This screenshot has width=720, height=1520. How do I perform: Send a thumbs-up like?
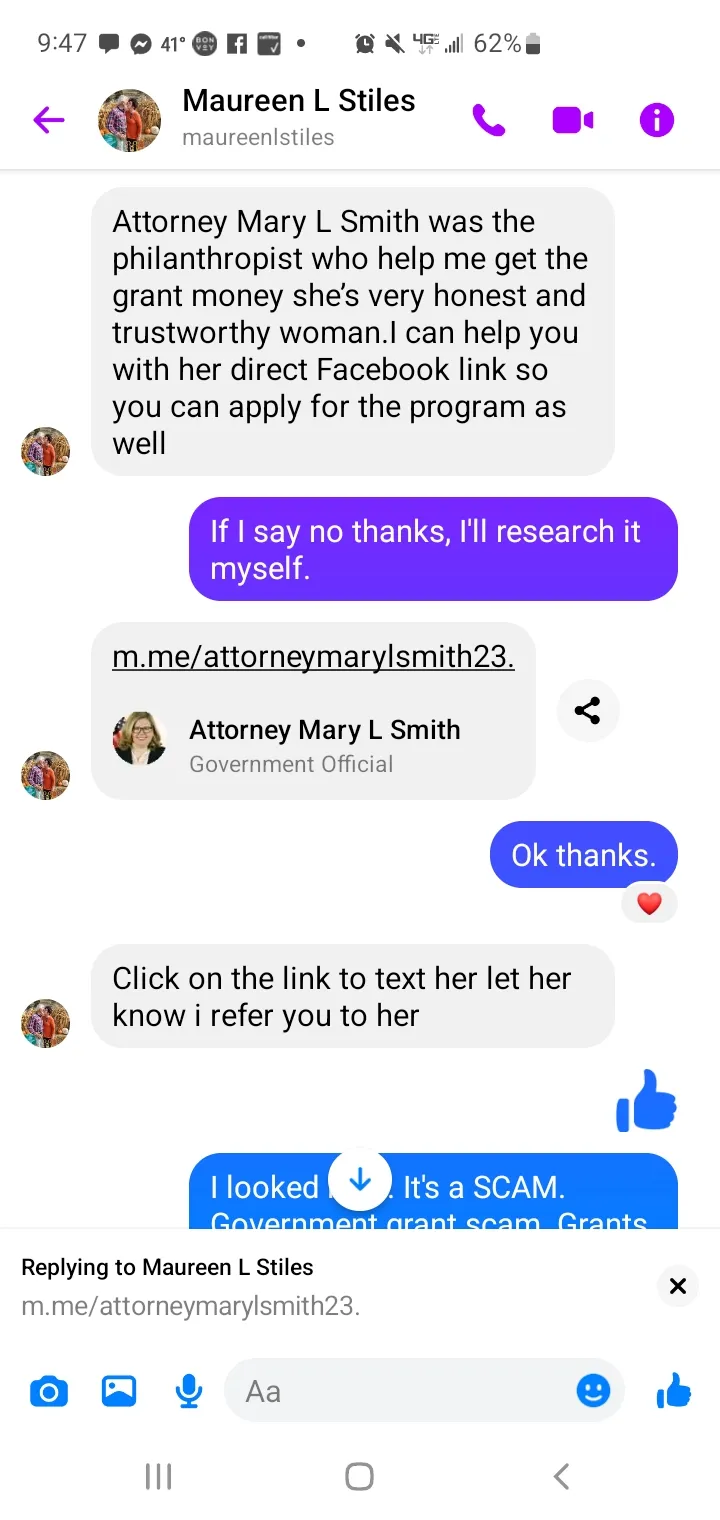click(673, 1391)
